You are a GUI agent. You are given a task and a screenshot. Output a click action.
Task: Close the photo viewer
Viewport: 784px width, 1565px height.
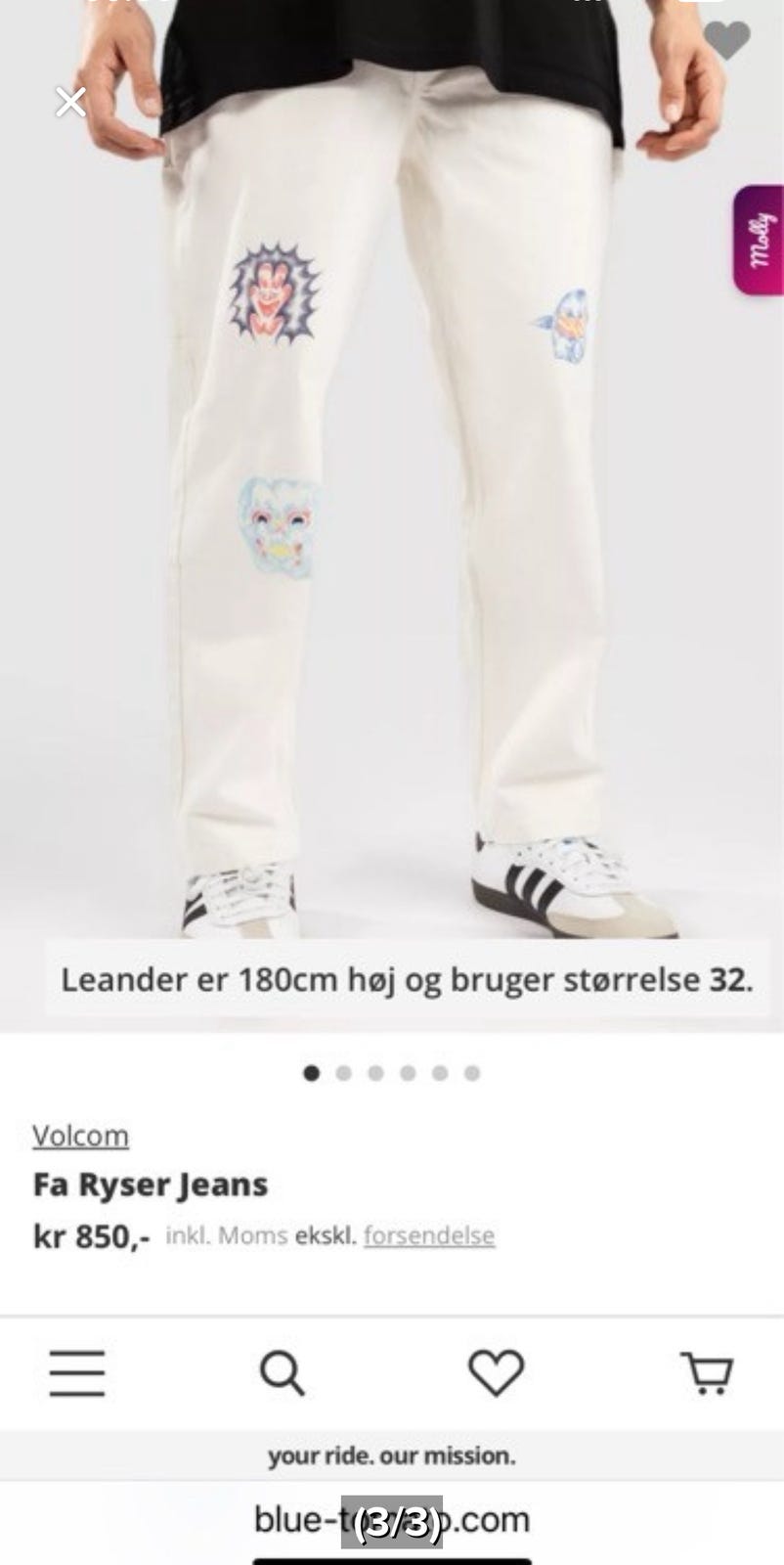pos(70,102)
